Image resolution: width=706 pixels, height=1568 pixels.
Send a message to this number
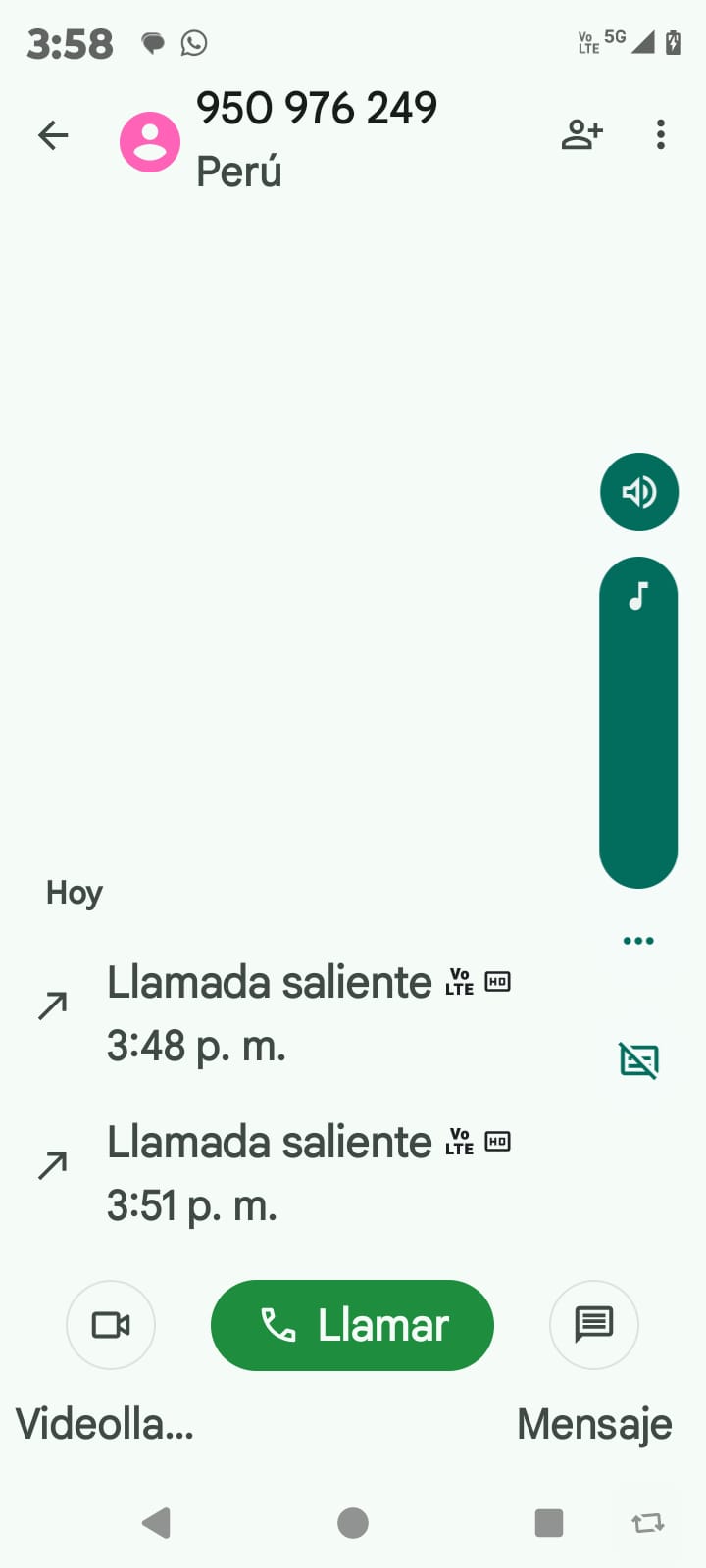pos(594,1325)
